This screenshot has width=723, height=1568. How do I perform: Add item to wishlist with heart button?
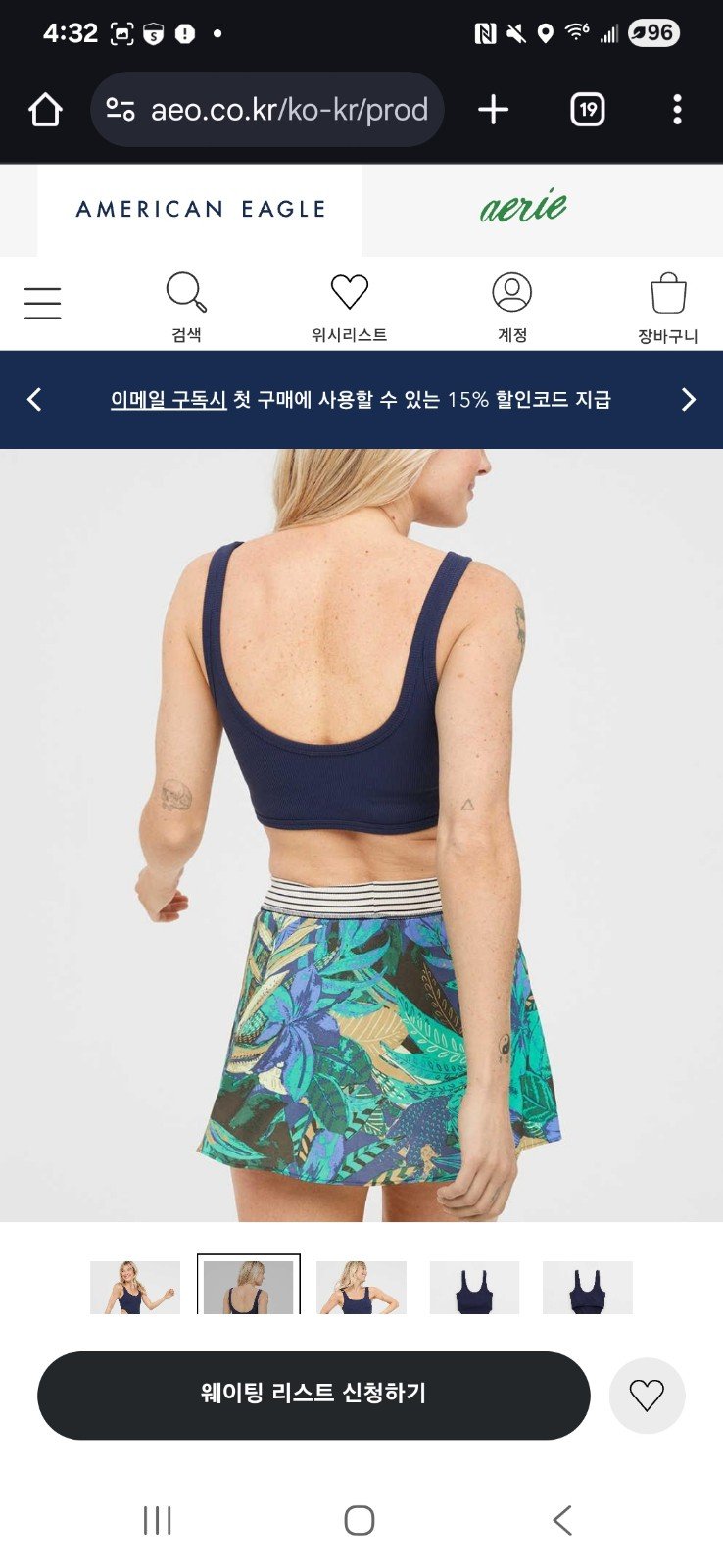tap(647, 1396)
